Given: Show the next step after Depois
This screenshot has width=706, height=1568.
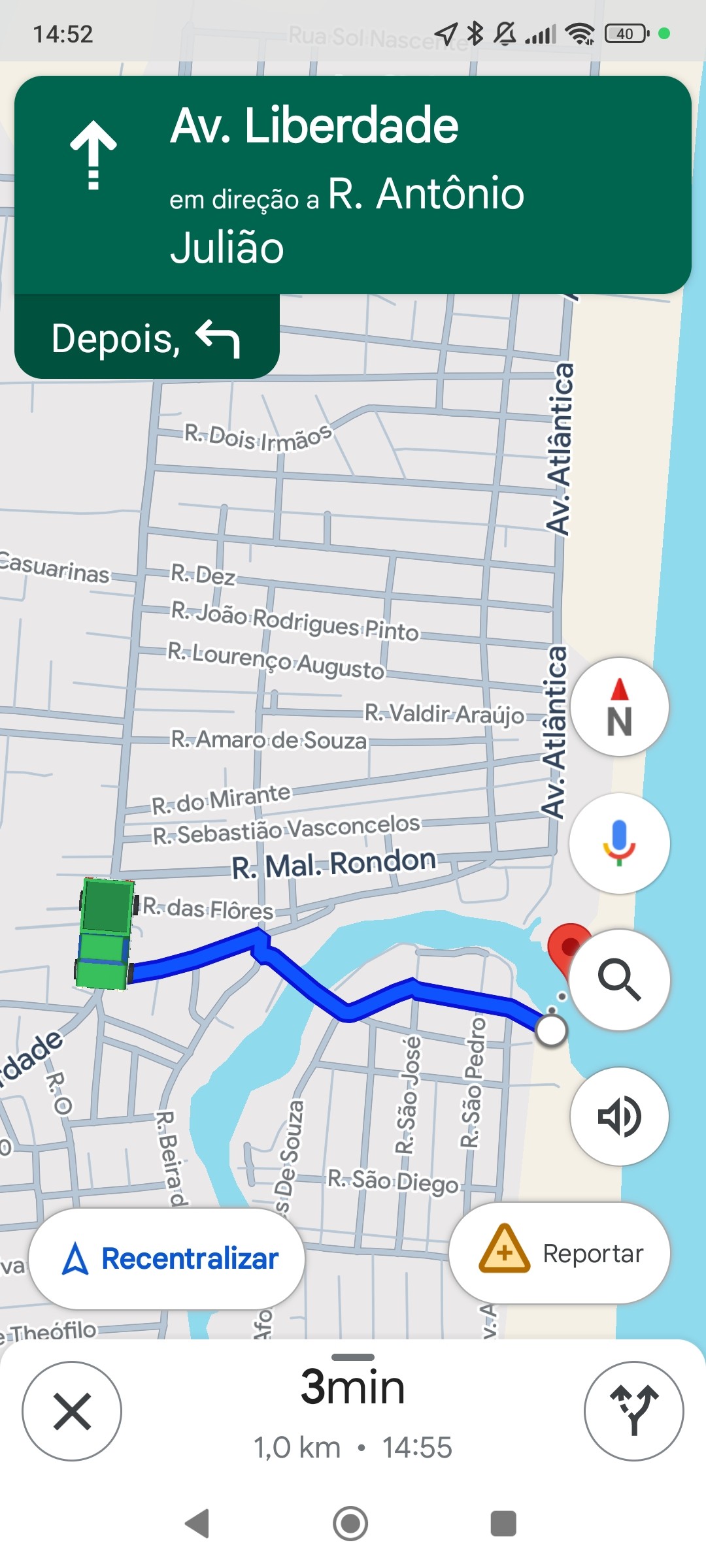Looking at the screenshot, I should click(147, 338).
